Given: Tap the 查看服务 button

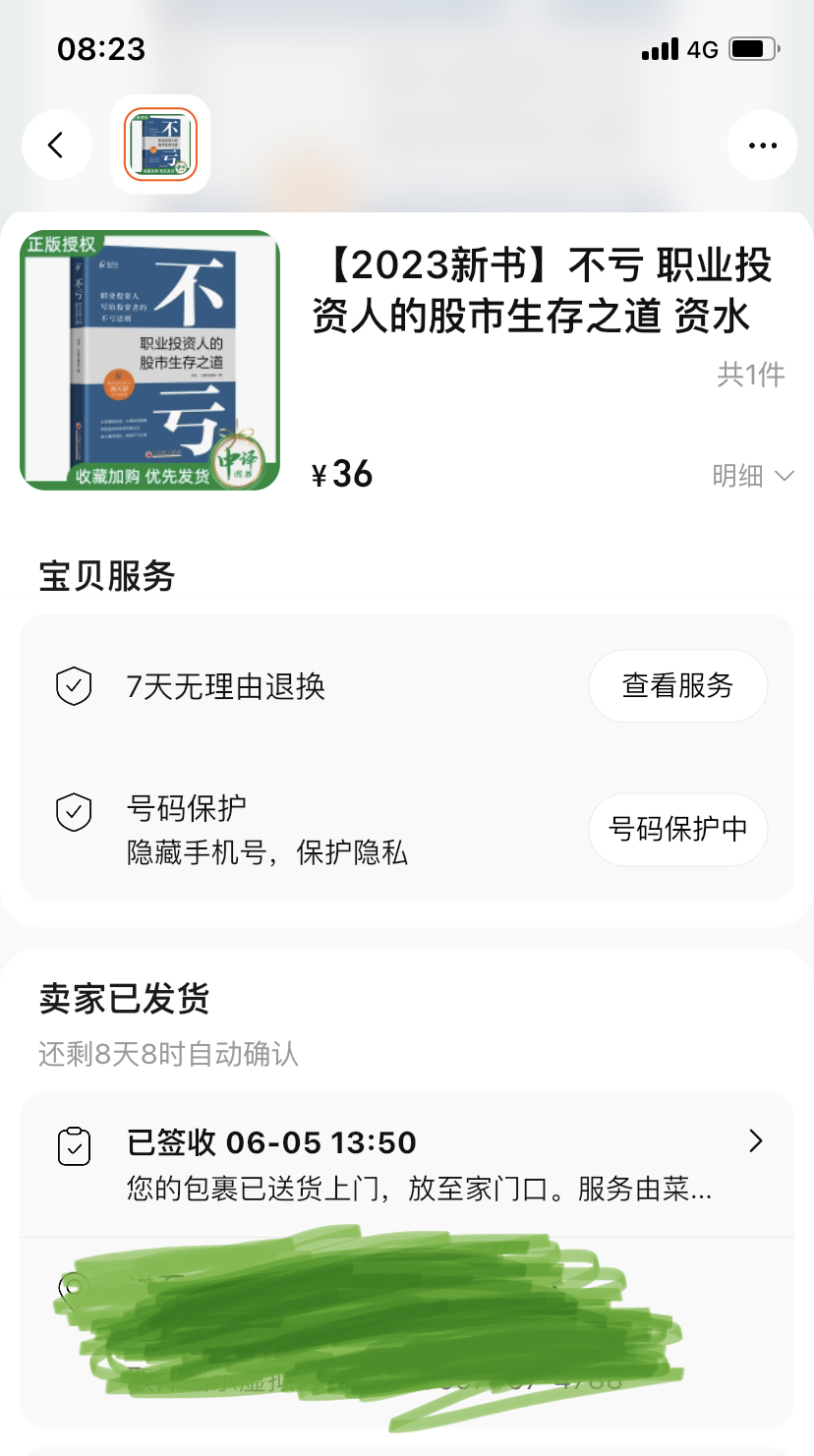Looking at the screenshot, I should 677,686.
